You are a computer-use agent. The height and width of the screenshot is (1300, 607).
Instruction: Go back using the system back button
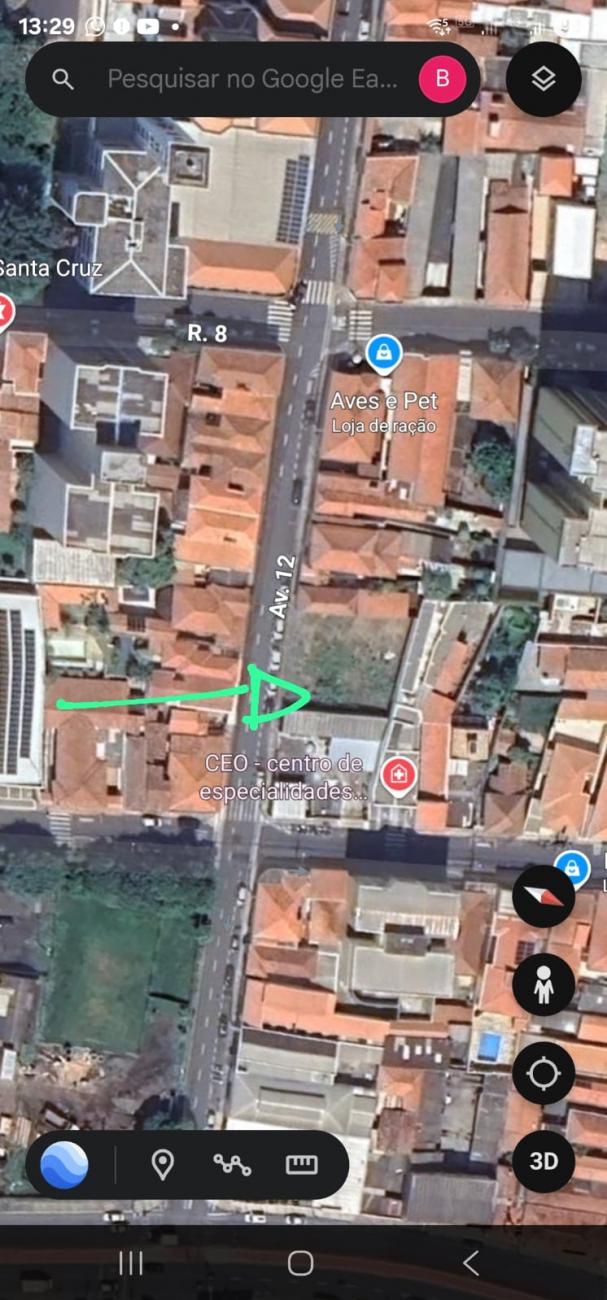(471, 1263)
